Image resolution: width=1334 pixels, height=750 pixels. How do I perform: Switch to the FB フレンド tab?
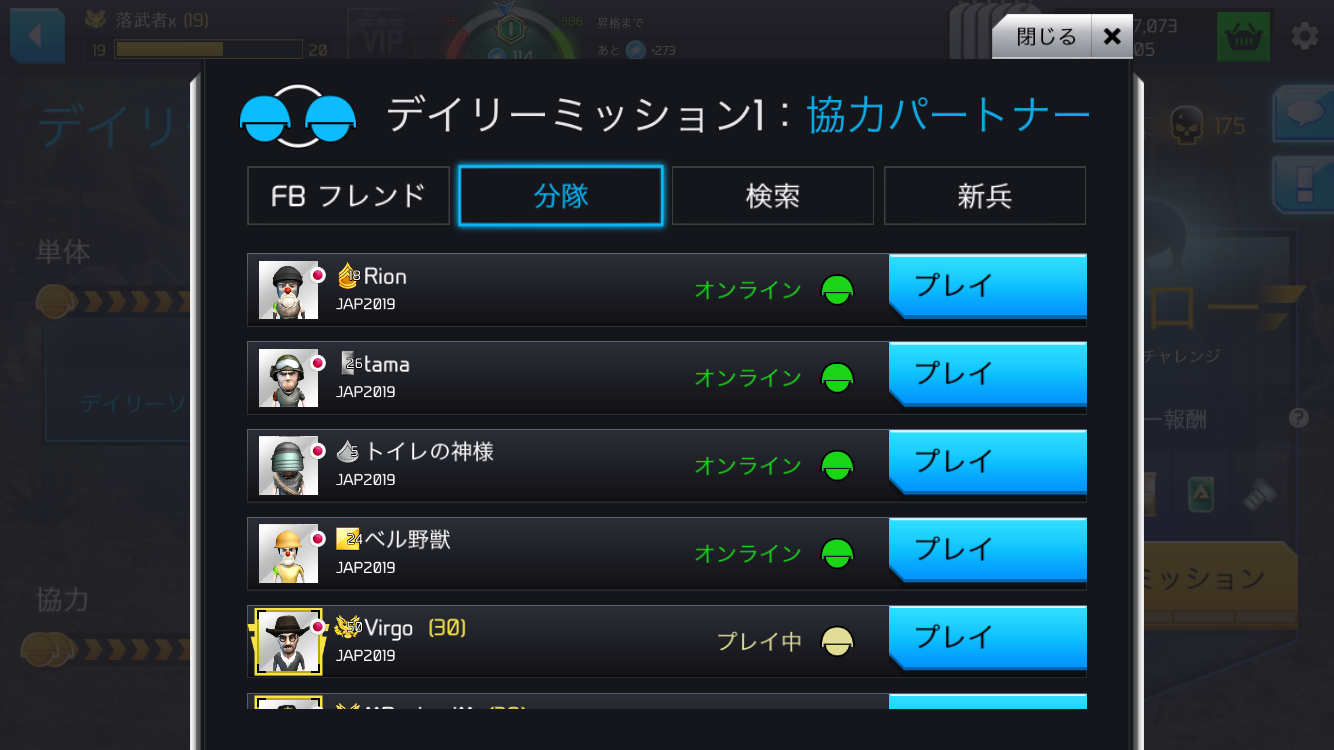(348, 196)
